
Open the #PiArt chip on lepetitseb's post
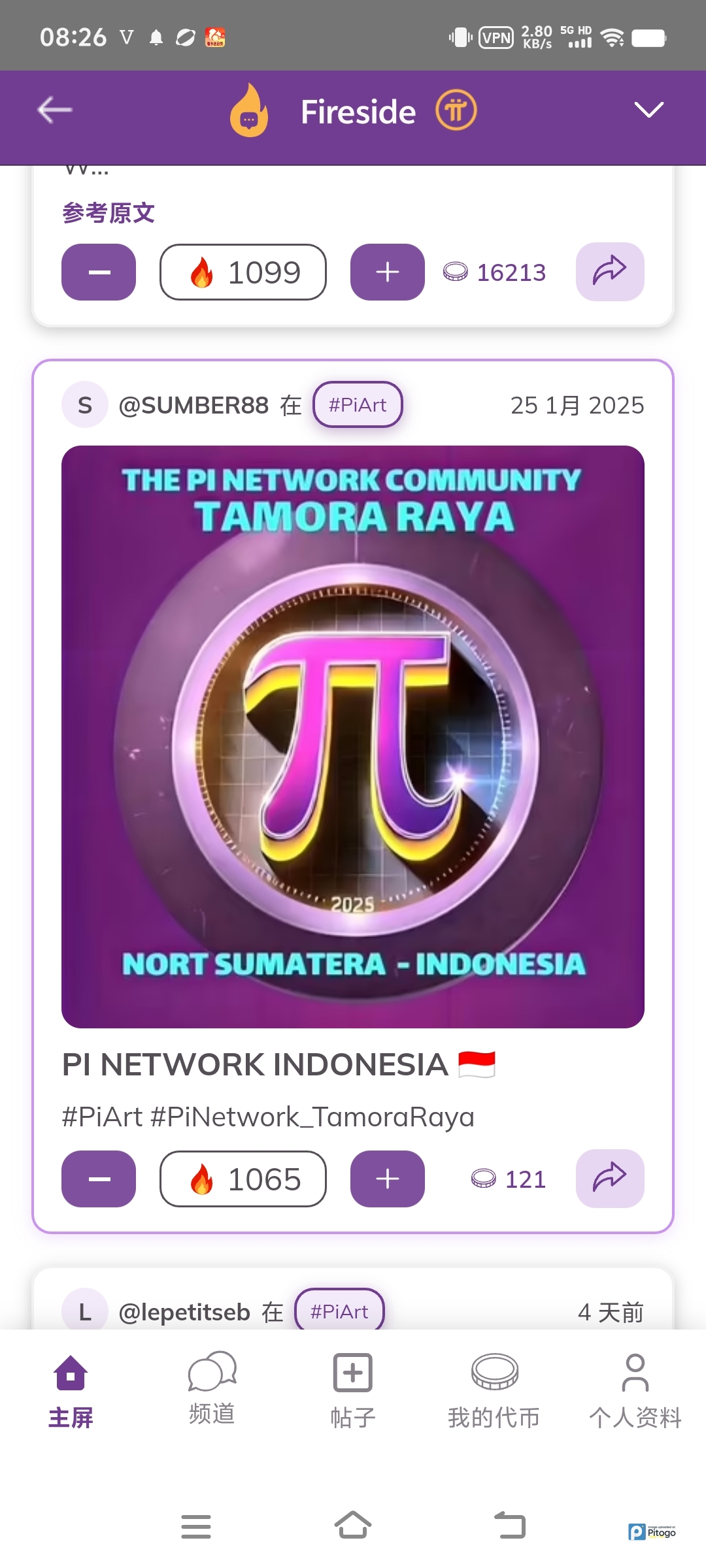tap(339, 1312)
